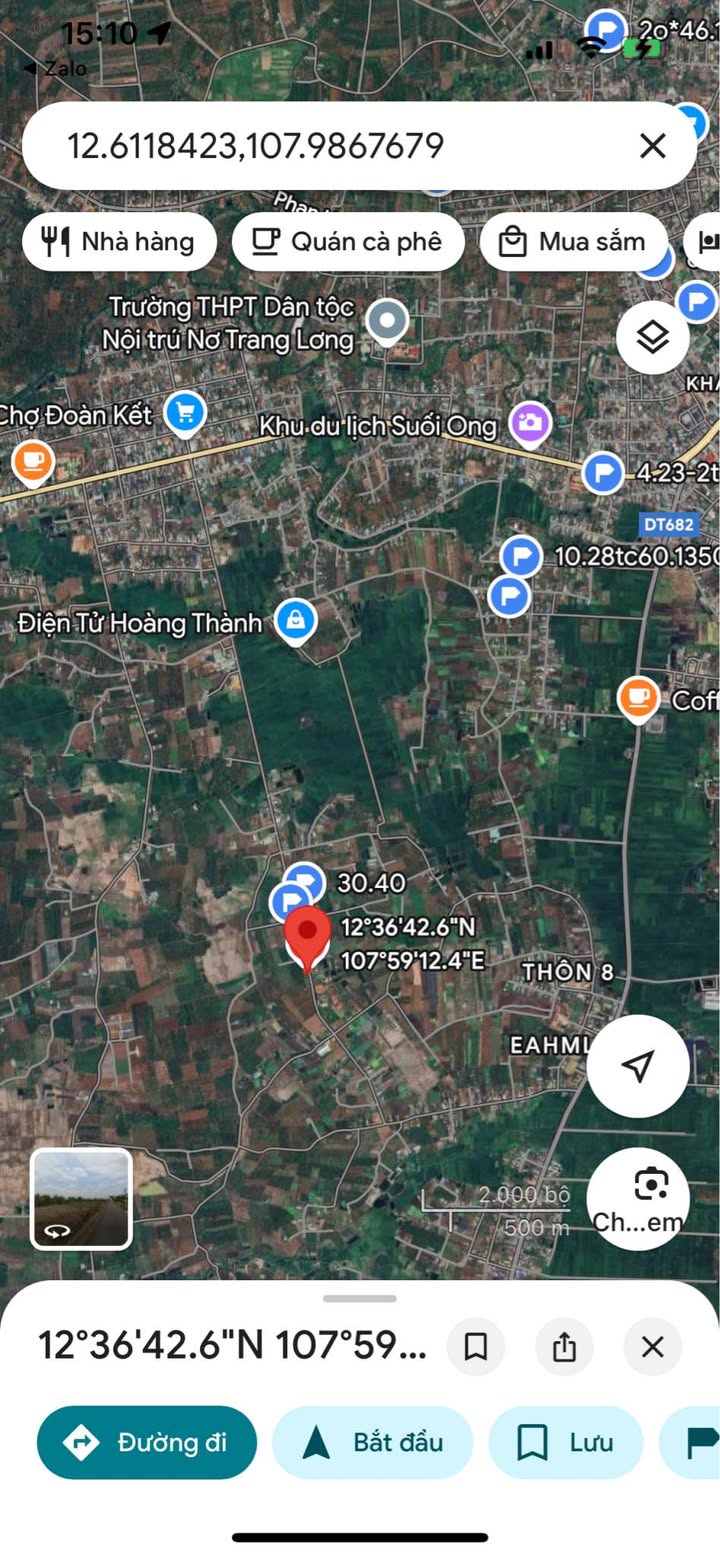Close the location details sheet

coord(652,1346)
